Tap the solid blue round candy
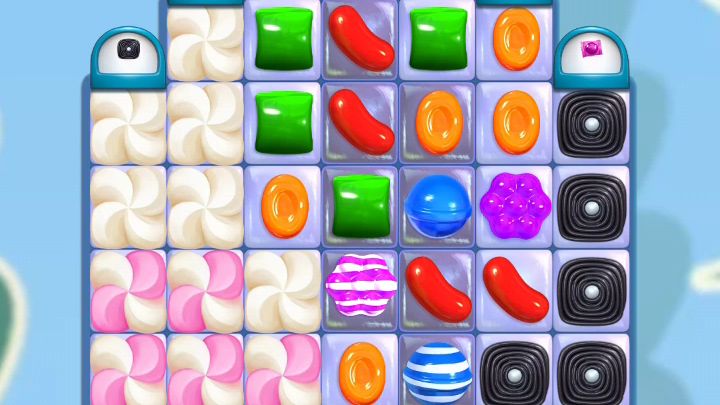Viewport: 720px width, 405px height. (438, 204)
